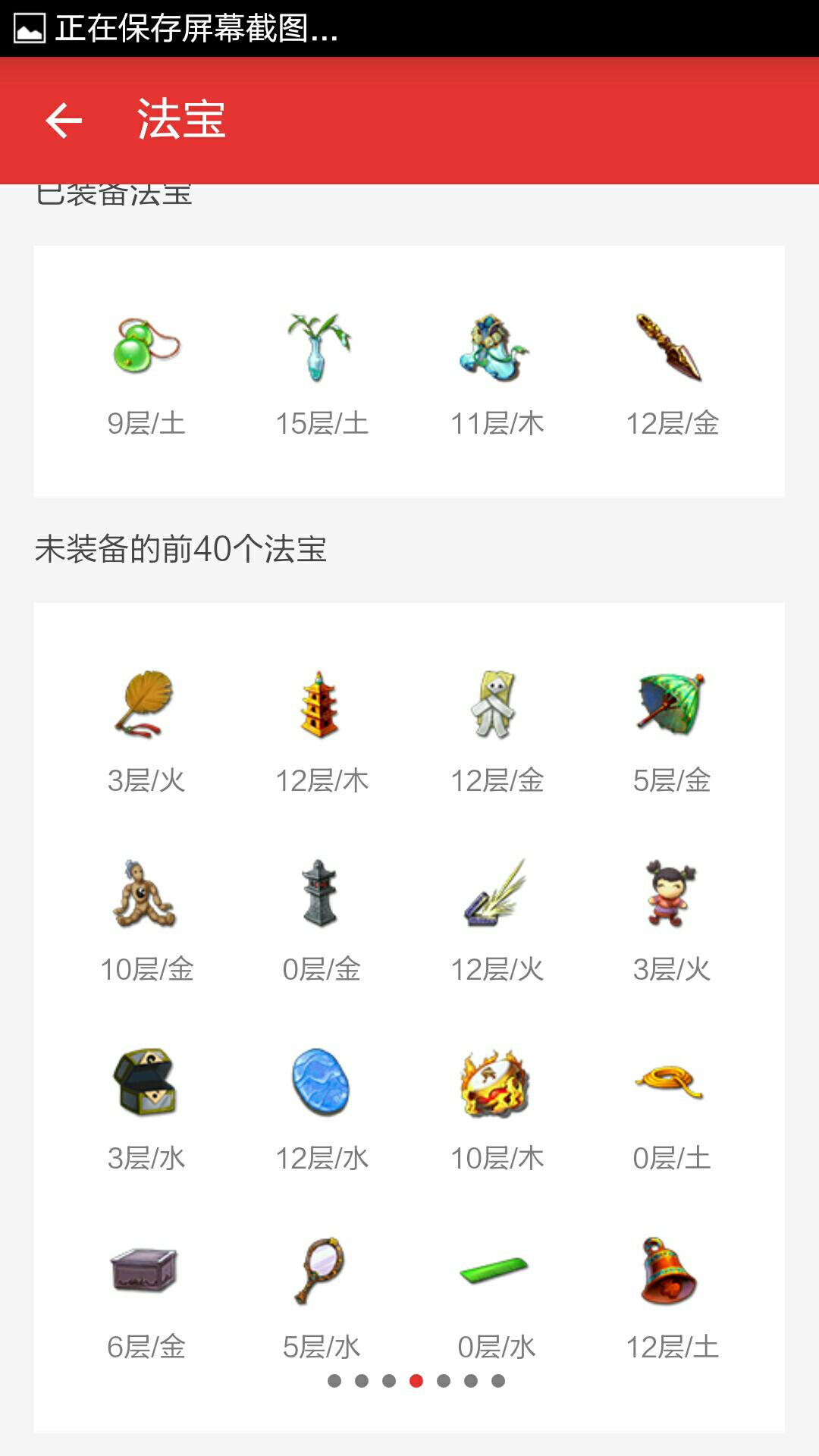Image resolution: width=819 pixels, height=1456 pixels.
Task: Go back from the 法宝 page
Action: (x=64, y=121)
